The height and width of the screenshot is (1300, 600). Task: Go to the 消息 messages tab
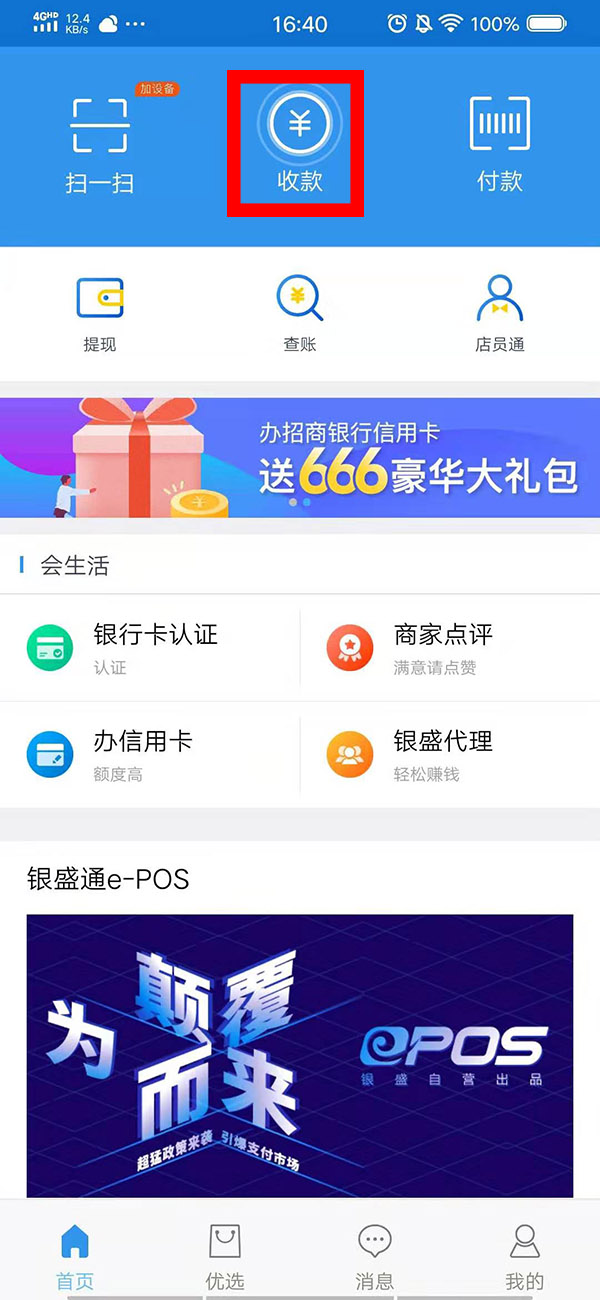tap(375, 1254)
